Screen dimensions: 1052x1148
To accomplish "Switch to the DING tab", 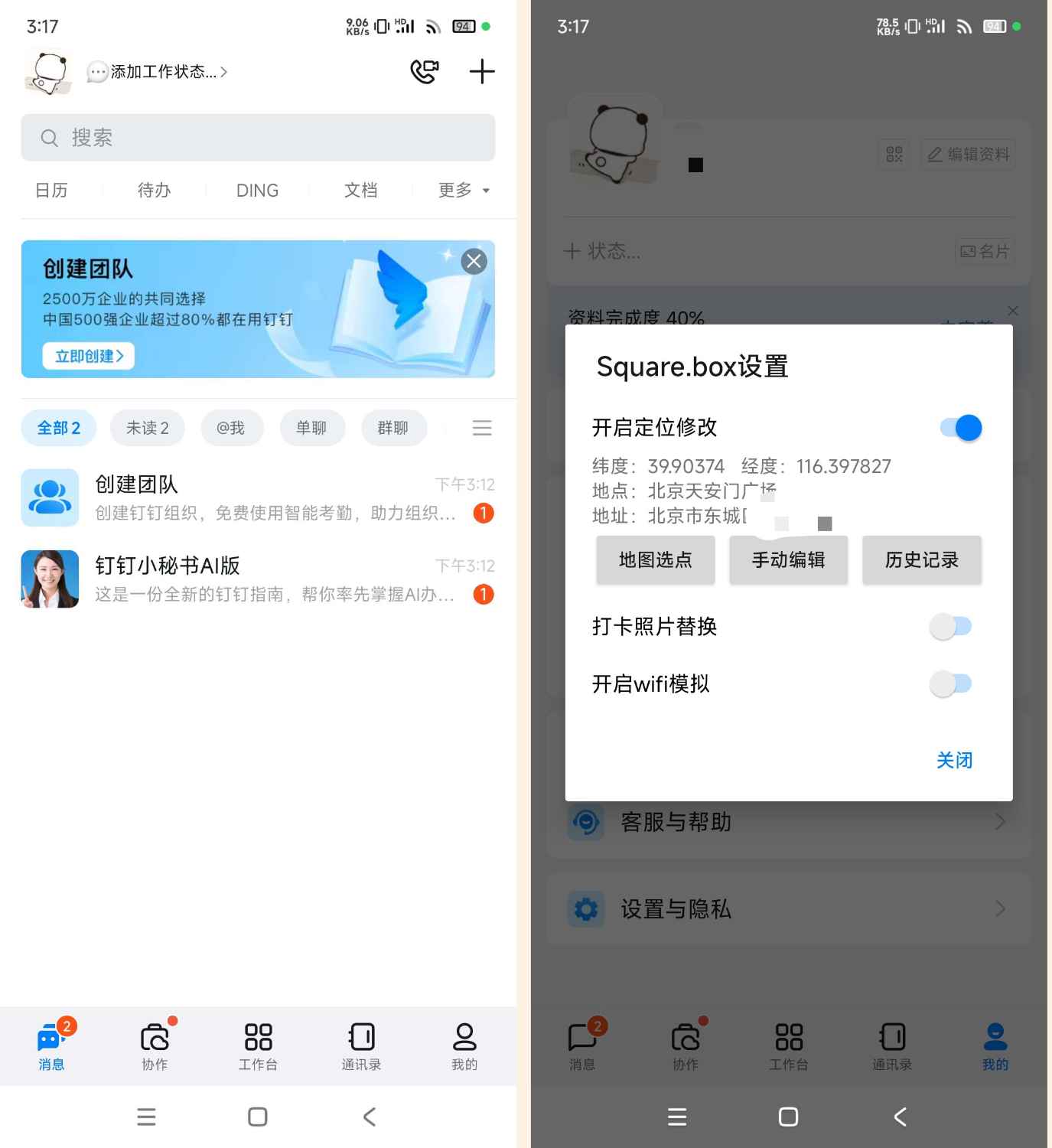I will (x=256, y=190).
